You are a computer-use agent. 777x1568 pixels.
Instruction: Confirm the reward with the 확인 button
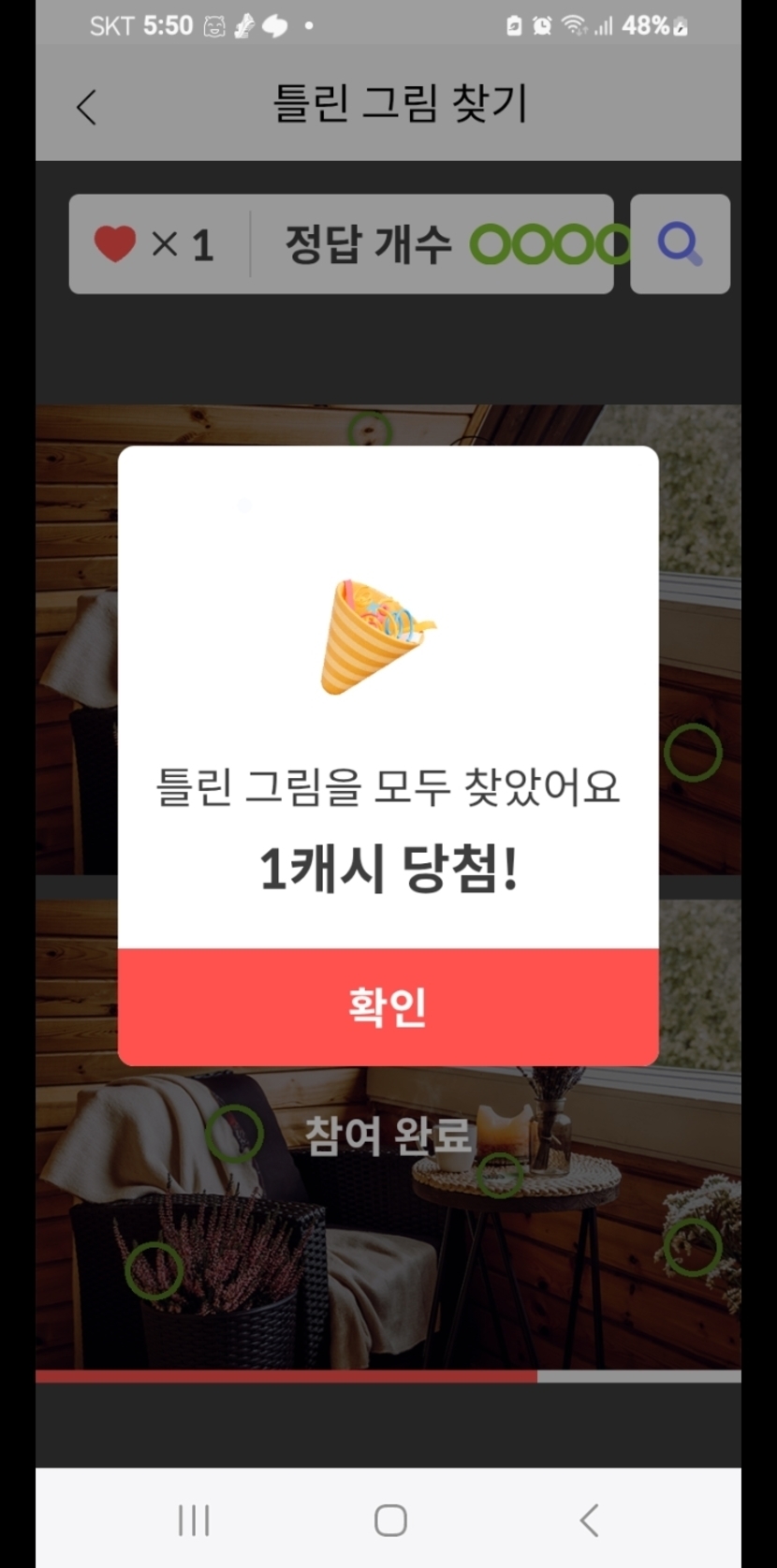388,1006
